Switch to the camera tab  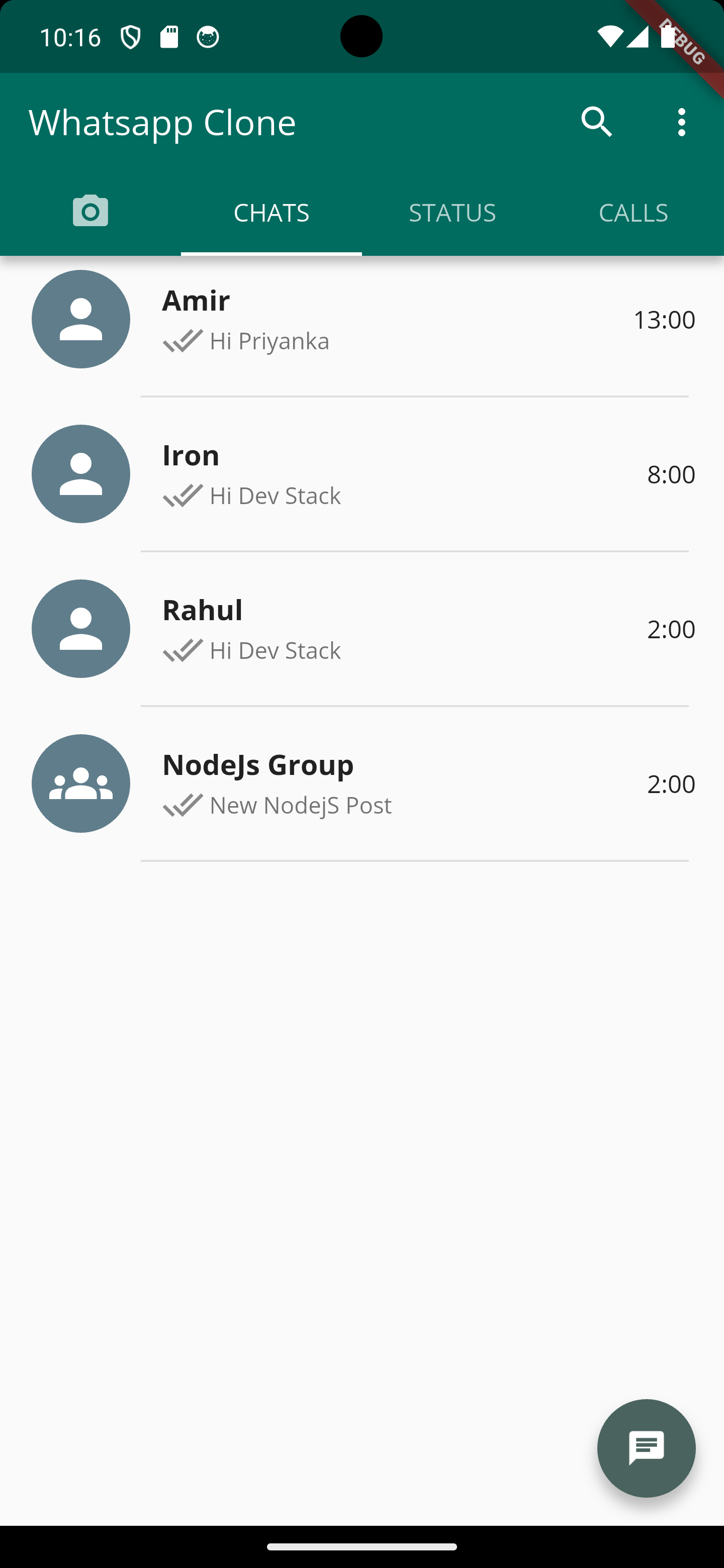pos(90,212)
